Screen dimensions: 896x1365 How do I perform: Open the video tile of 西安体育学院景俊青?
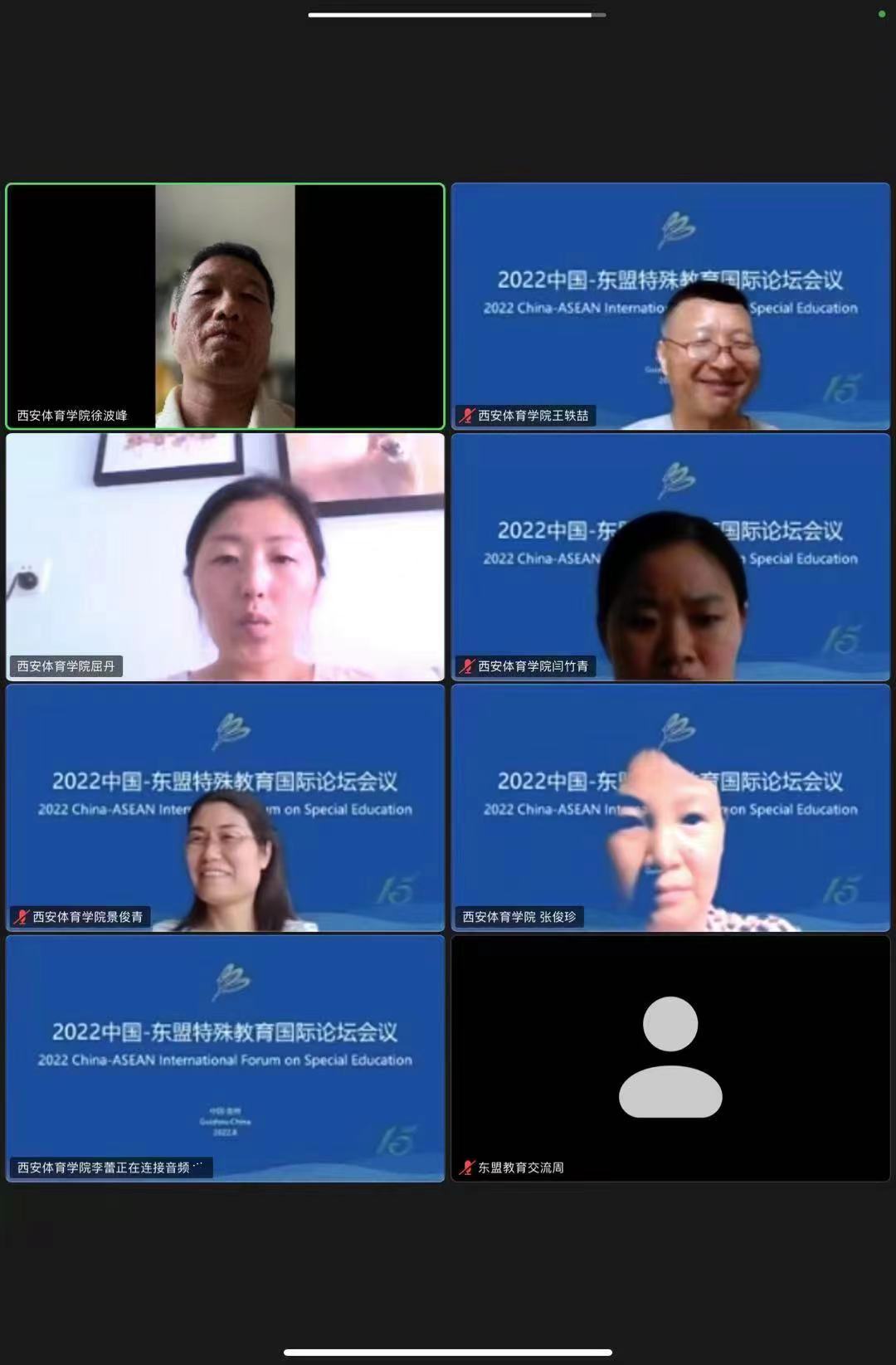[225, 807]
